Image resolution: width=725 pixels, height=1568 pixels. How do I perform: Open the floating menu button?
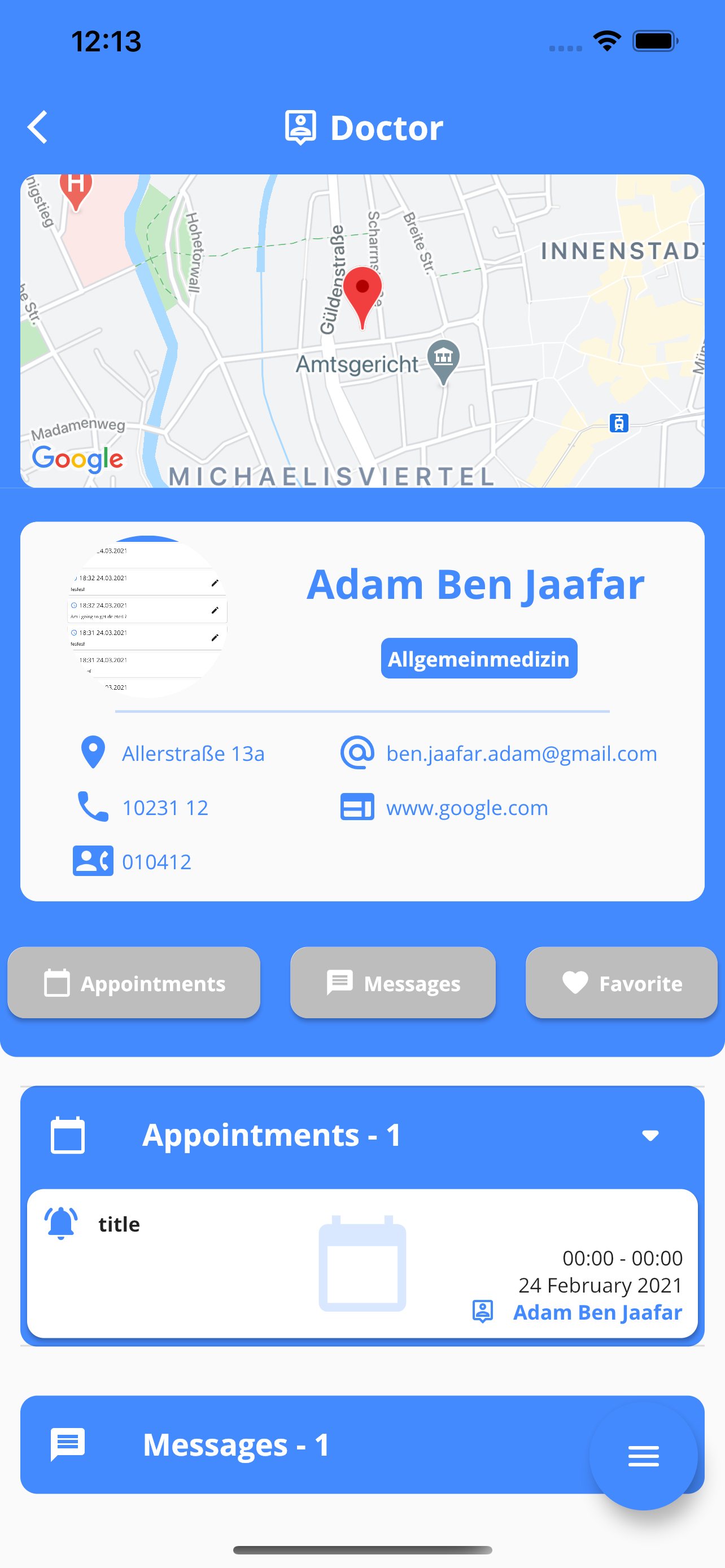click(x=643, y=1456)
